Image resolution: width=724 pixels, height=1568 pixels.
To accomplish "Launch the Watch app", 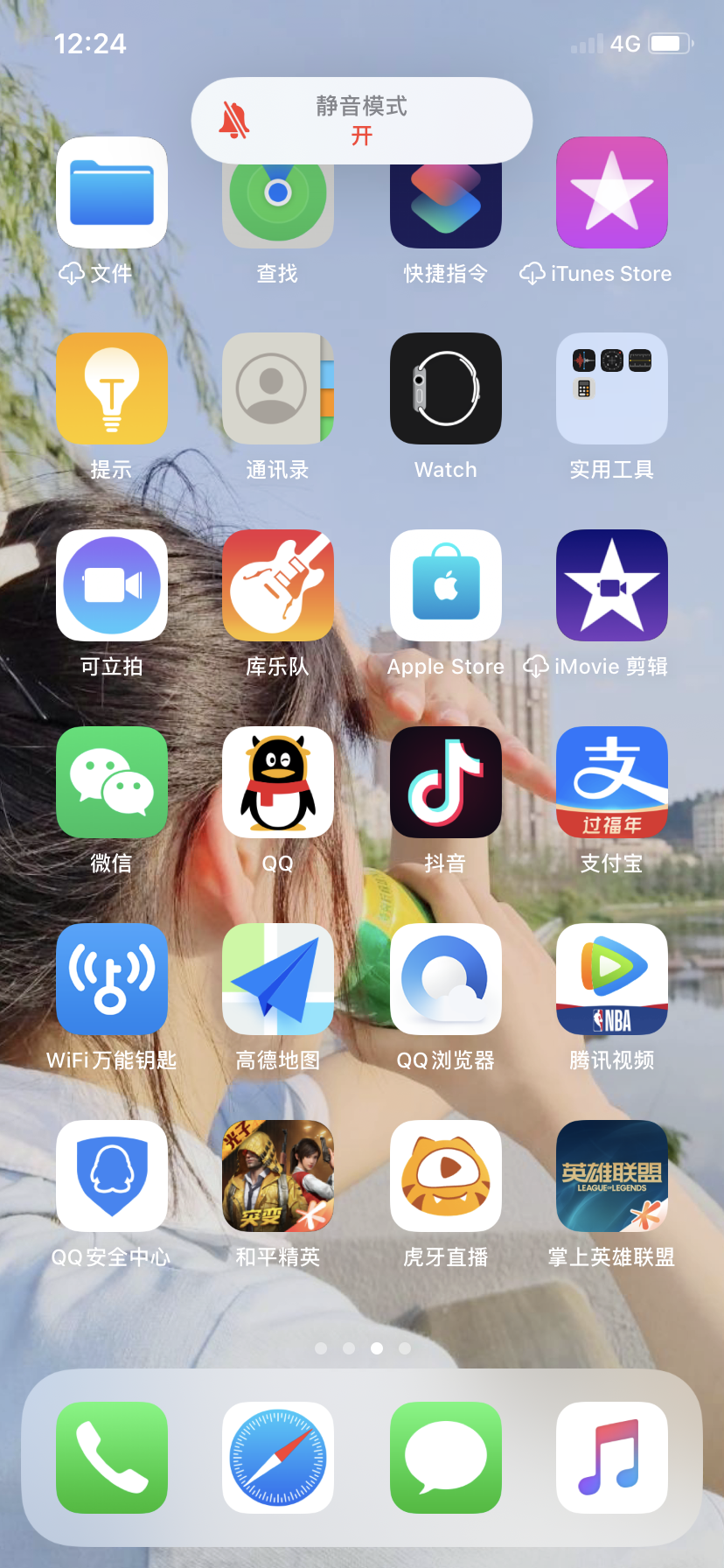I will click(x=446, y=388).
